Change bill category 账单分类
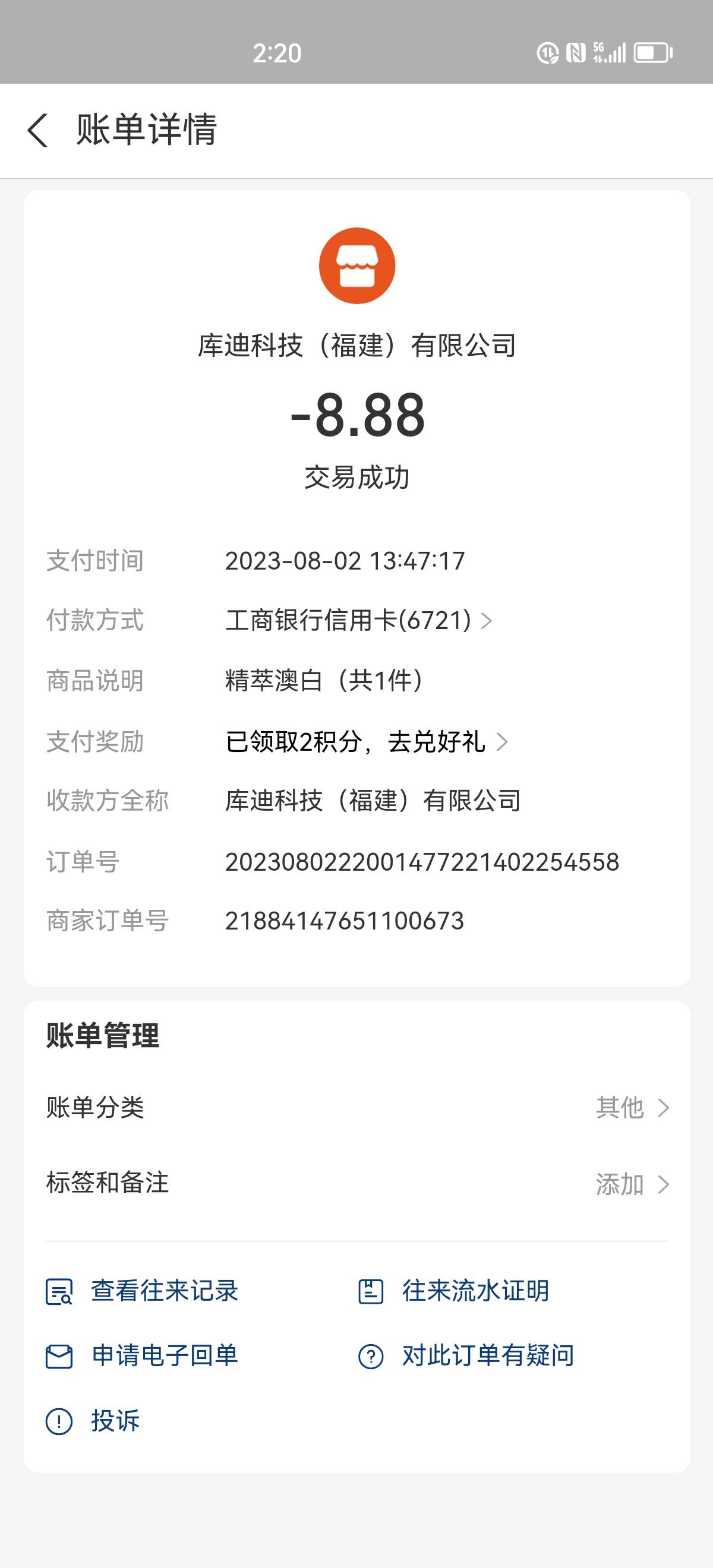Screen dimensions: 713x1568 pyautogui.click(x=357, y=1107)
